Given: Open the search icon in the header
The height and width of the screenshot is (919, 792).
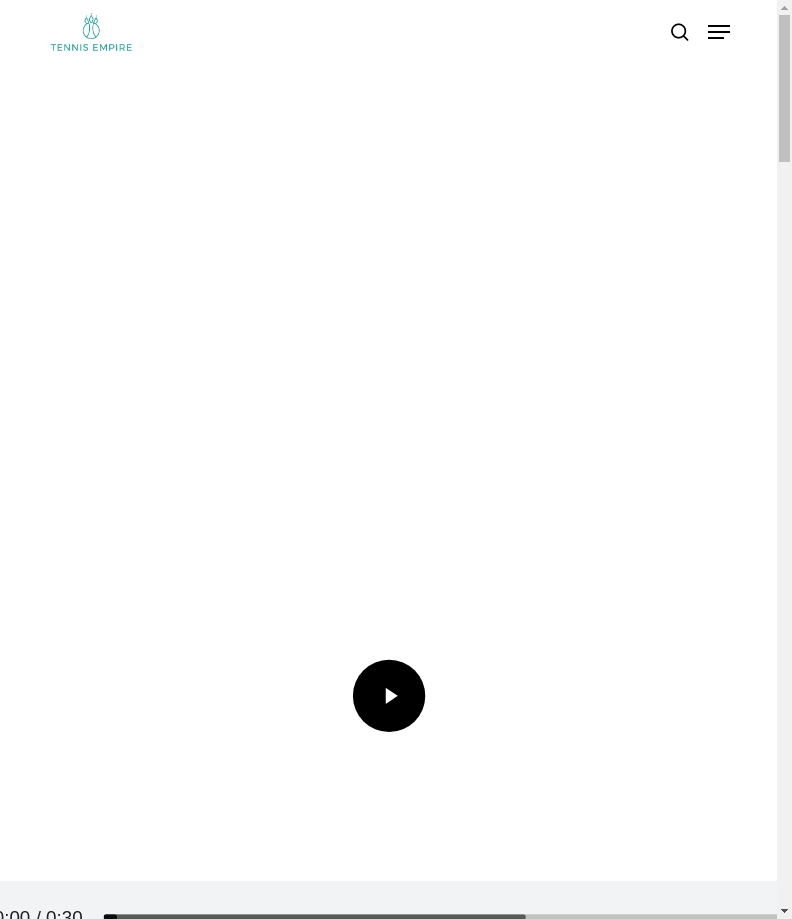Looking at the screenshot, I should pos(679,32).
